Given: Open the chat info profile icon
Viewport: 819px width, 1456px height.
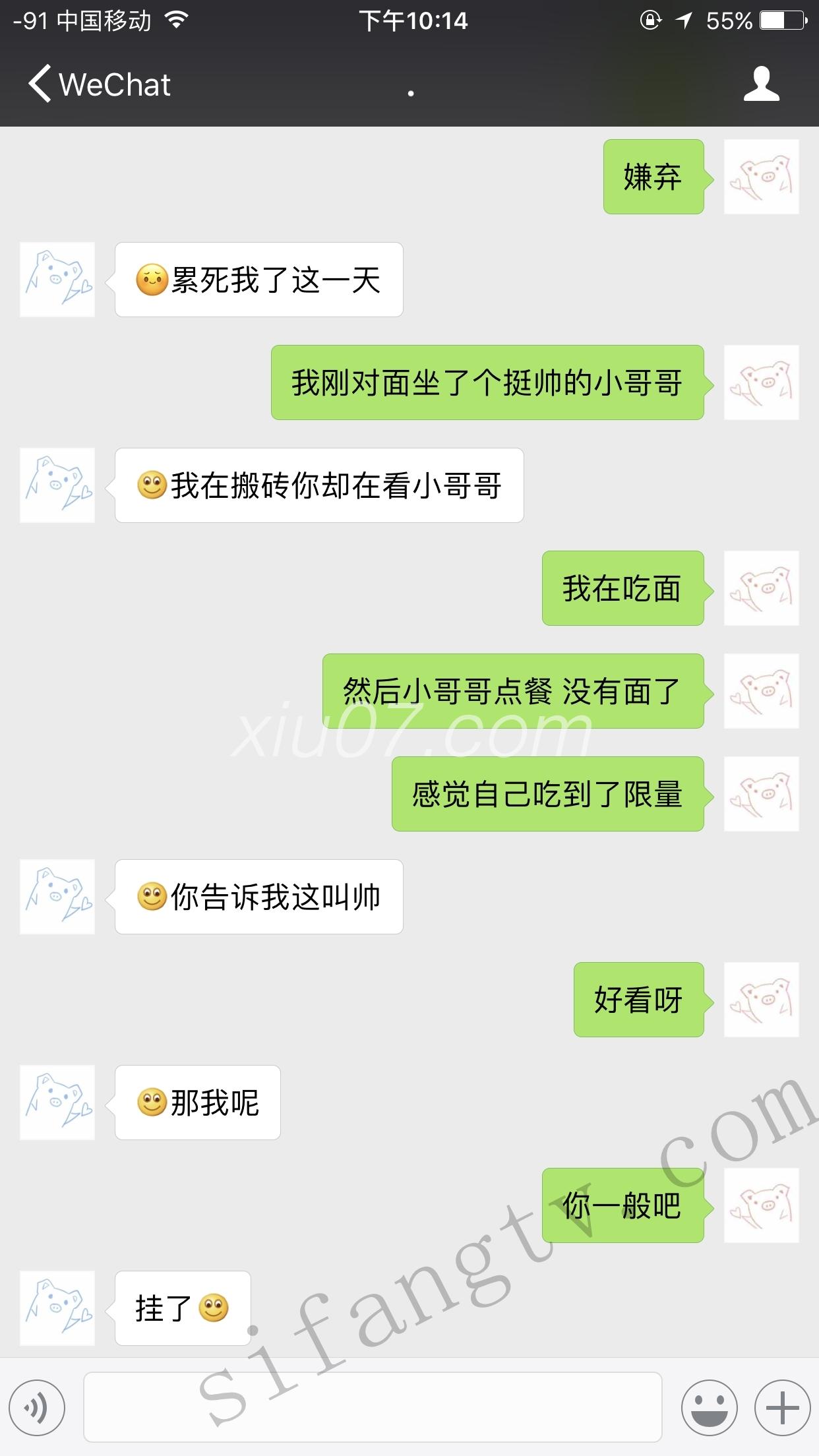Looking at the screenshot, I should coord(761,84).
